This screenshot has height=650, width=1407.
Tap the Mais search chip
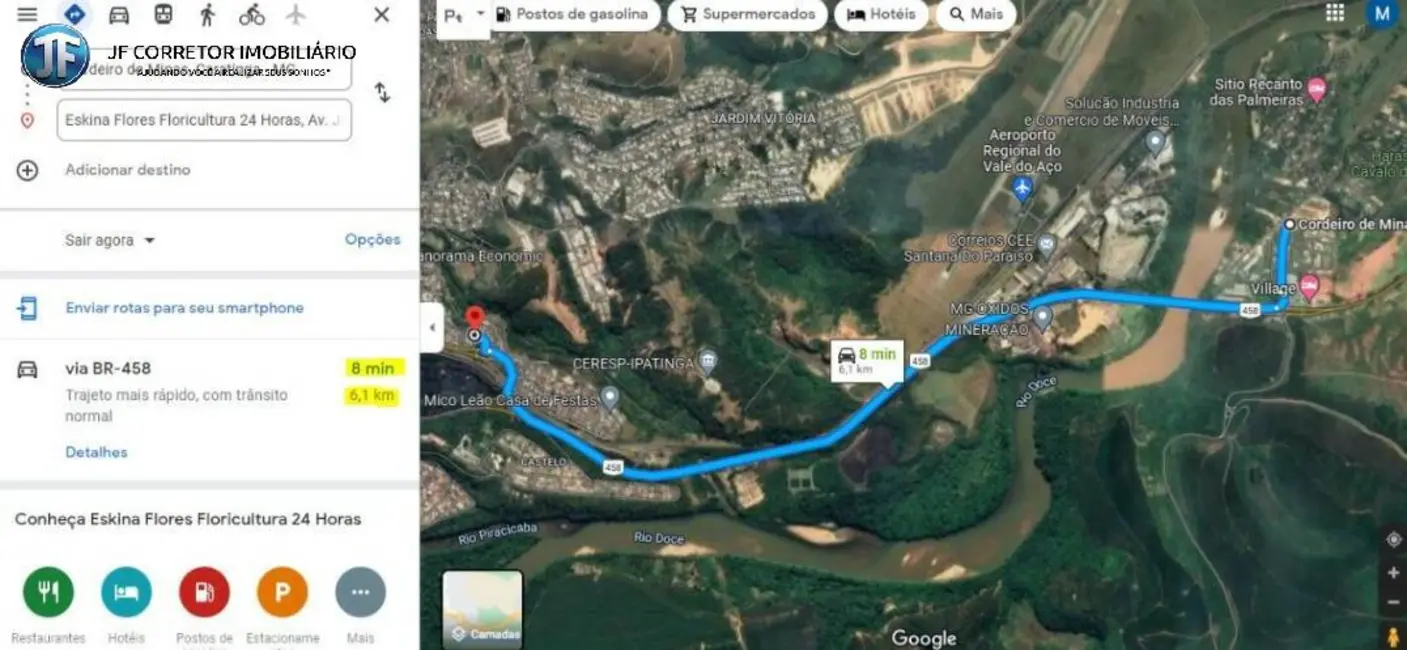[x=975, y=14]
